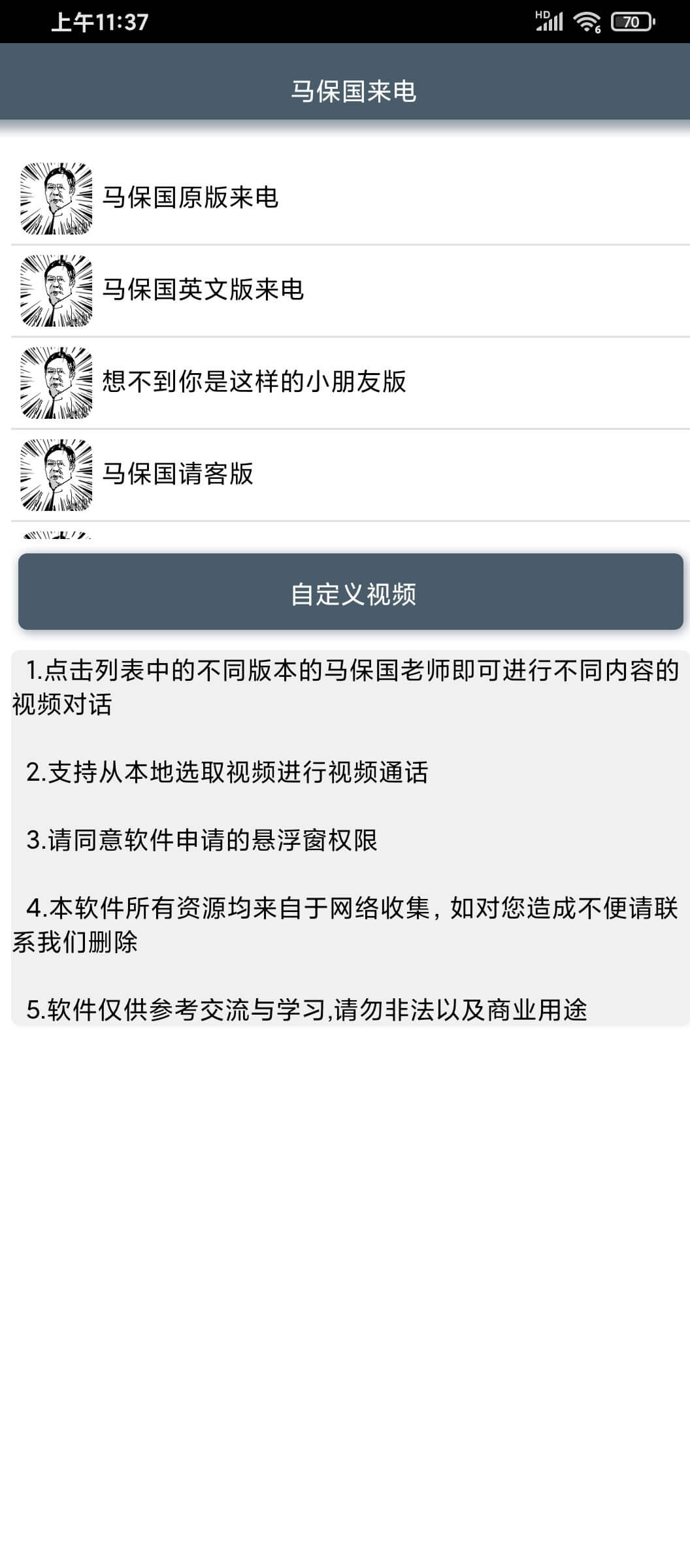Open the 马保国英文版来电 entry
Image resolution: width=690 pixels, height=1568 pixels.
click(350, 291)
